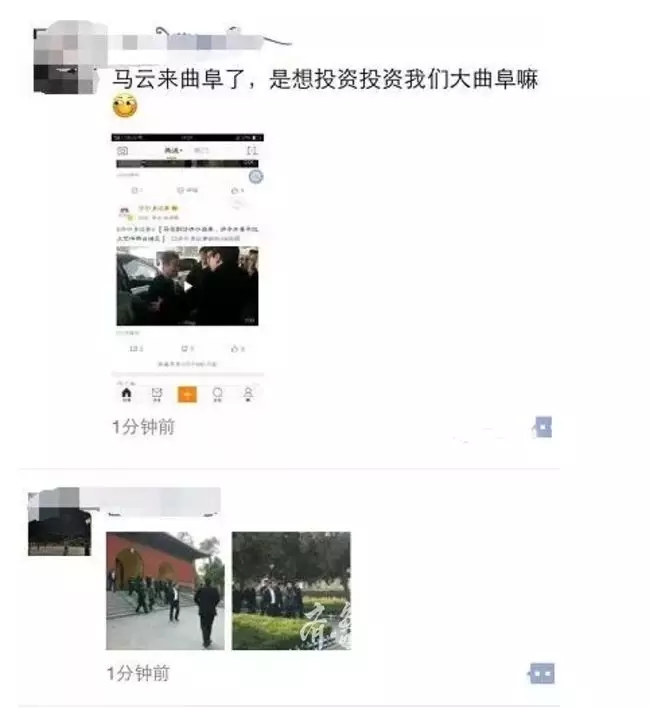Open the avatar of the two-photo poster
The height and width of the screenshot is (708, 650).
point(59,524)
